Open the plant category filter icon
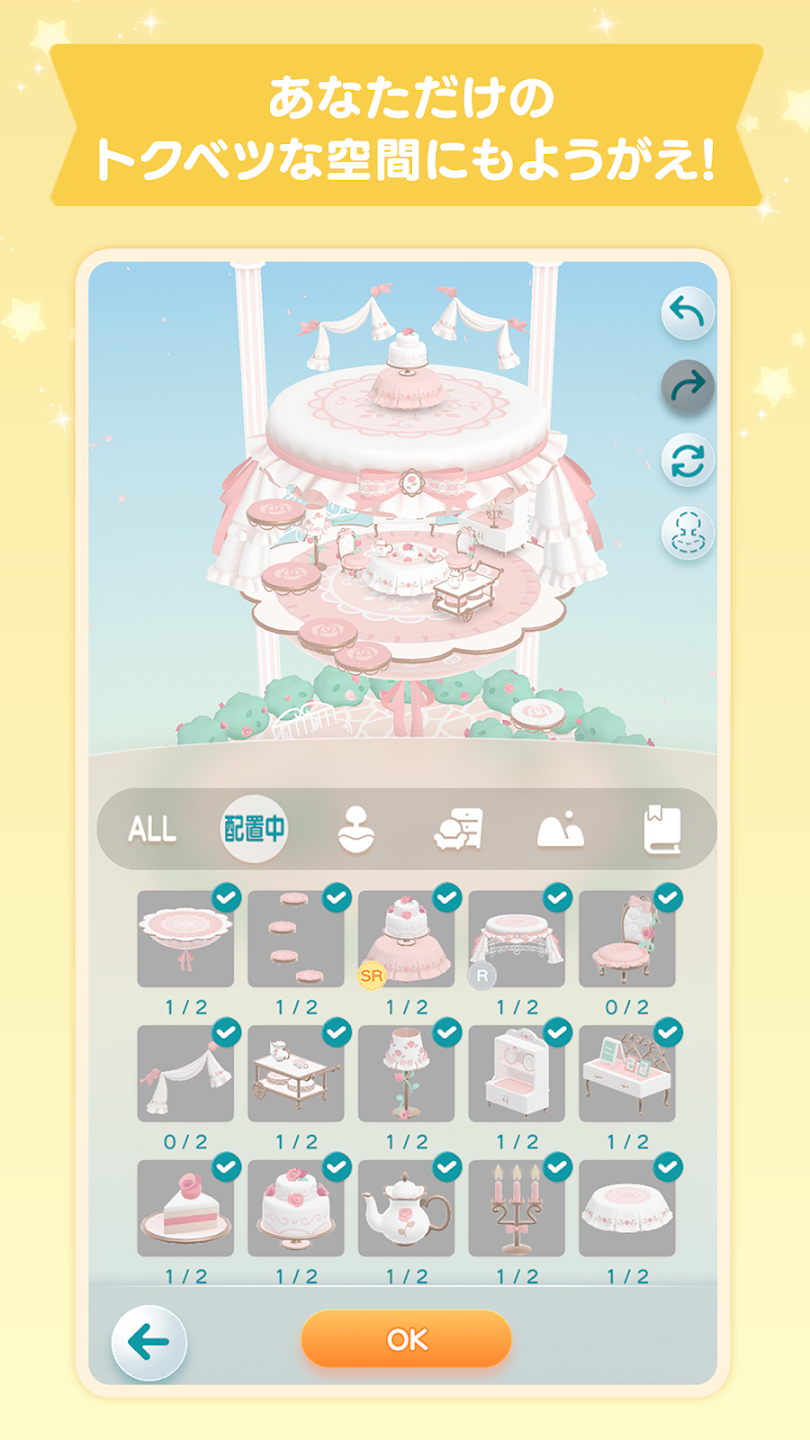Screen dimensions: 810x1440 click(x=355, y=830)
